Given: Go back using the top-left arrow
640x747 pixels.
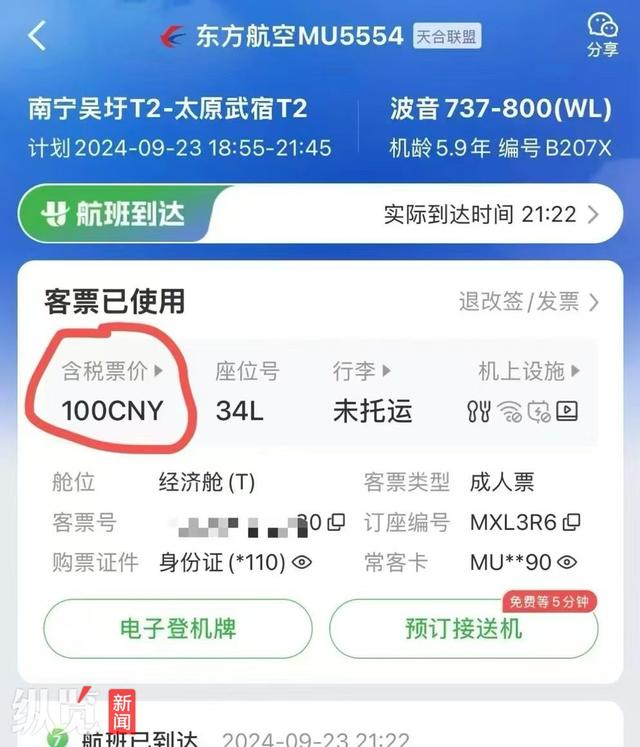Looking at the screenshot, I should [x=37, y=36].
